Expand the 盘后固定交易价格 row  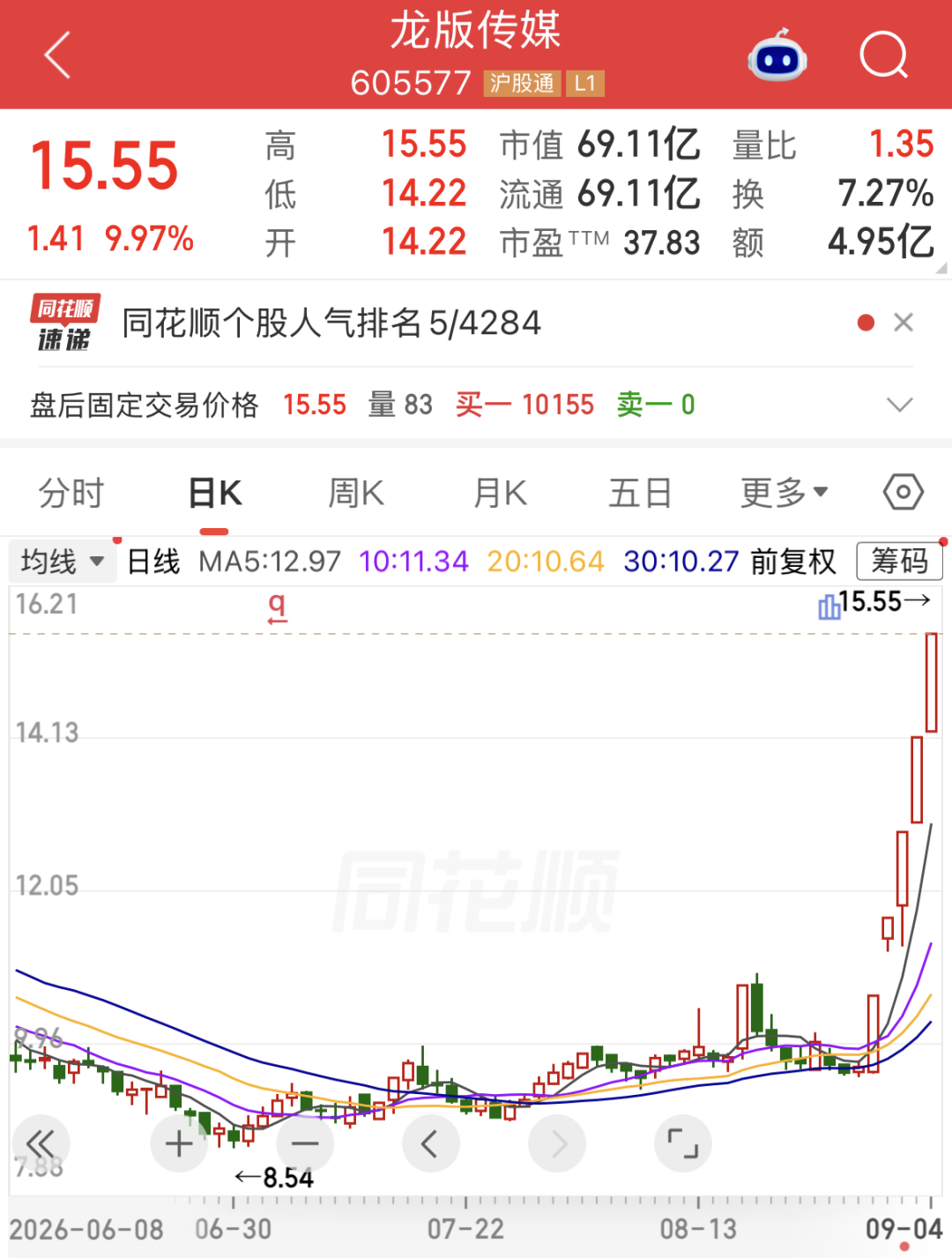pyautogui.click(x=899, y=405)
